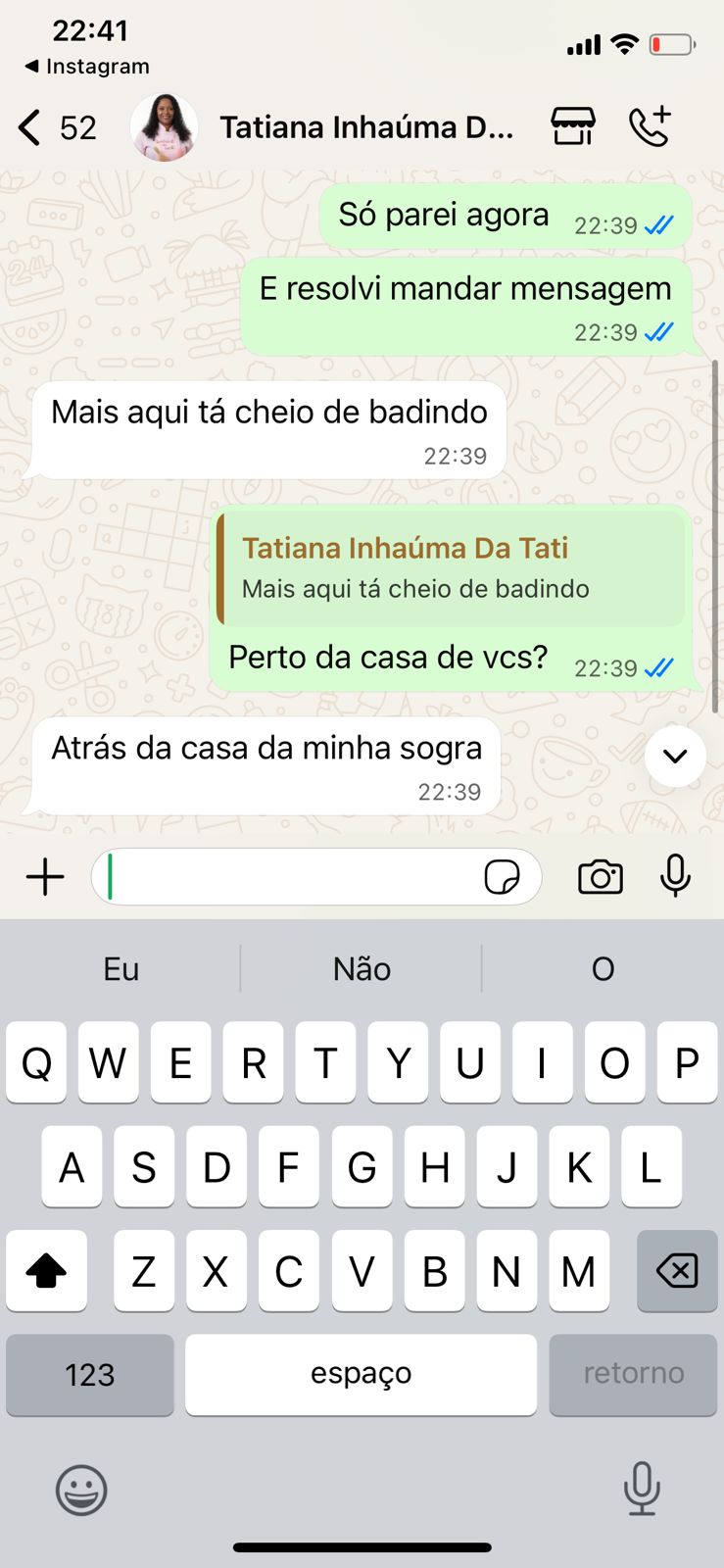The image size is (724, 1568).
Task: Jump to latest messages with down arrow
Action: point(675,756)
